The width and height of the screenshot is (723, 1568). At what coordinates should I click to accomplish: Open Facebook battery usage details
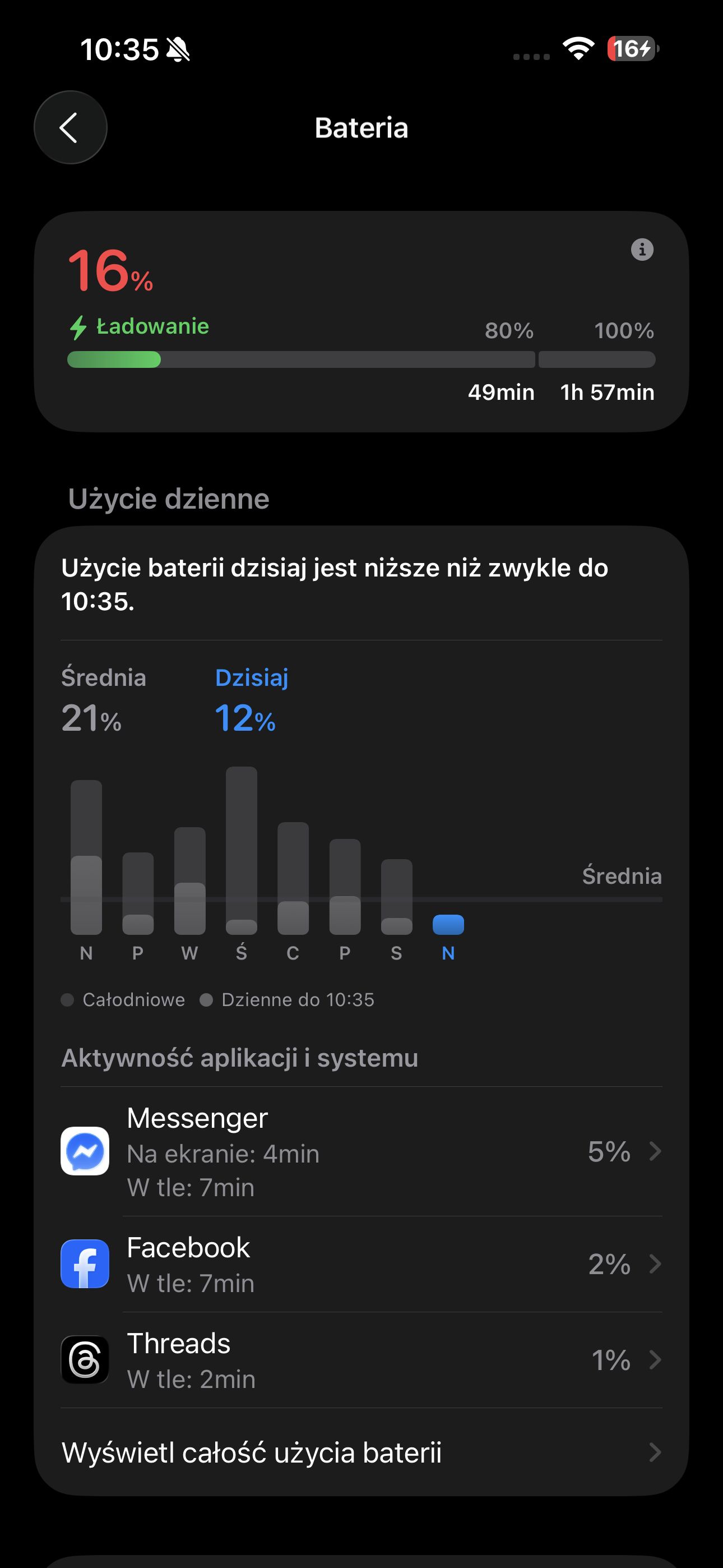361,1264
